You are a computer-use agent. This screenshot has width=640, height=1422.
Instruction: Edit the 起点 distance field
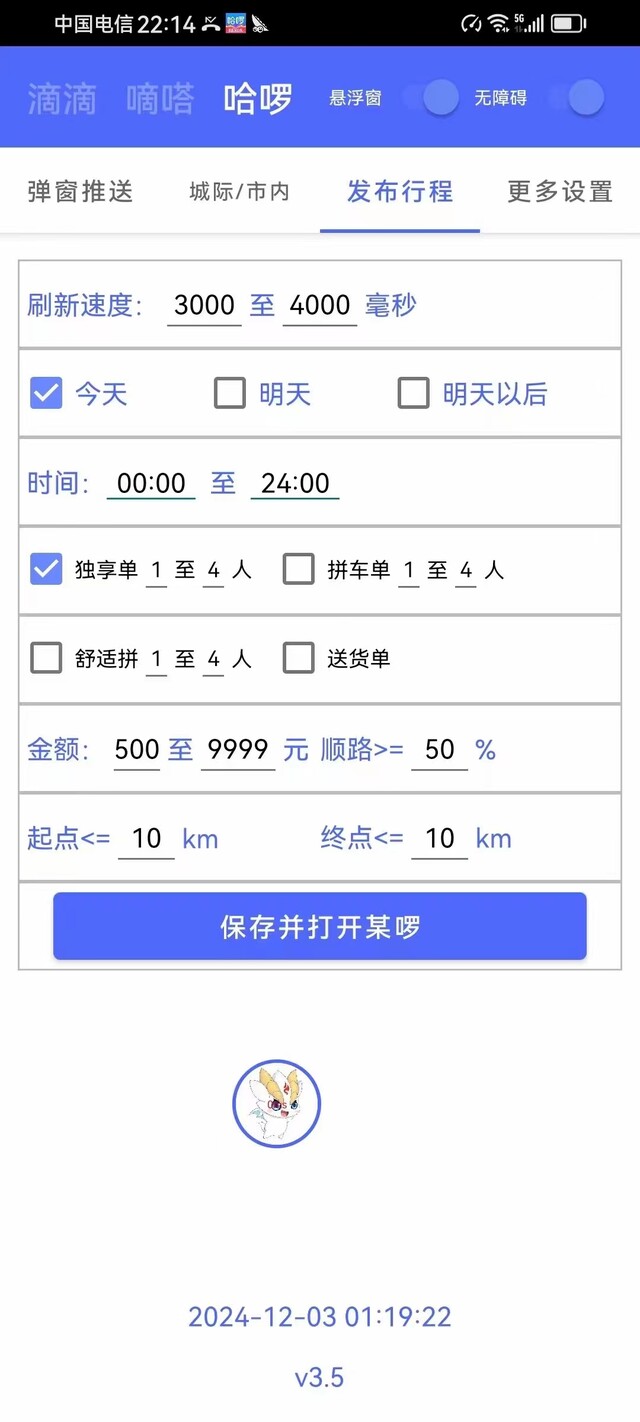point(147,839)
